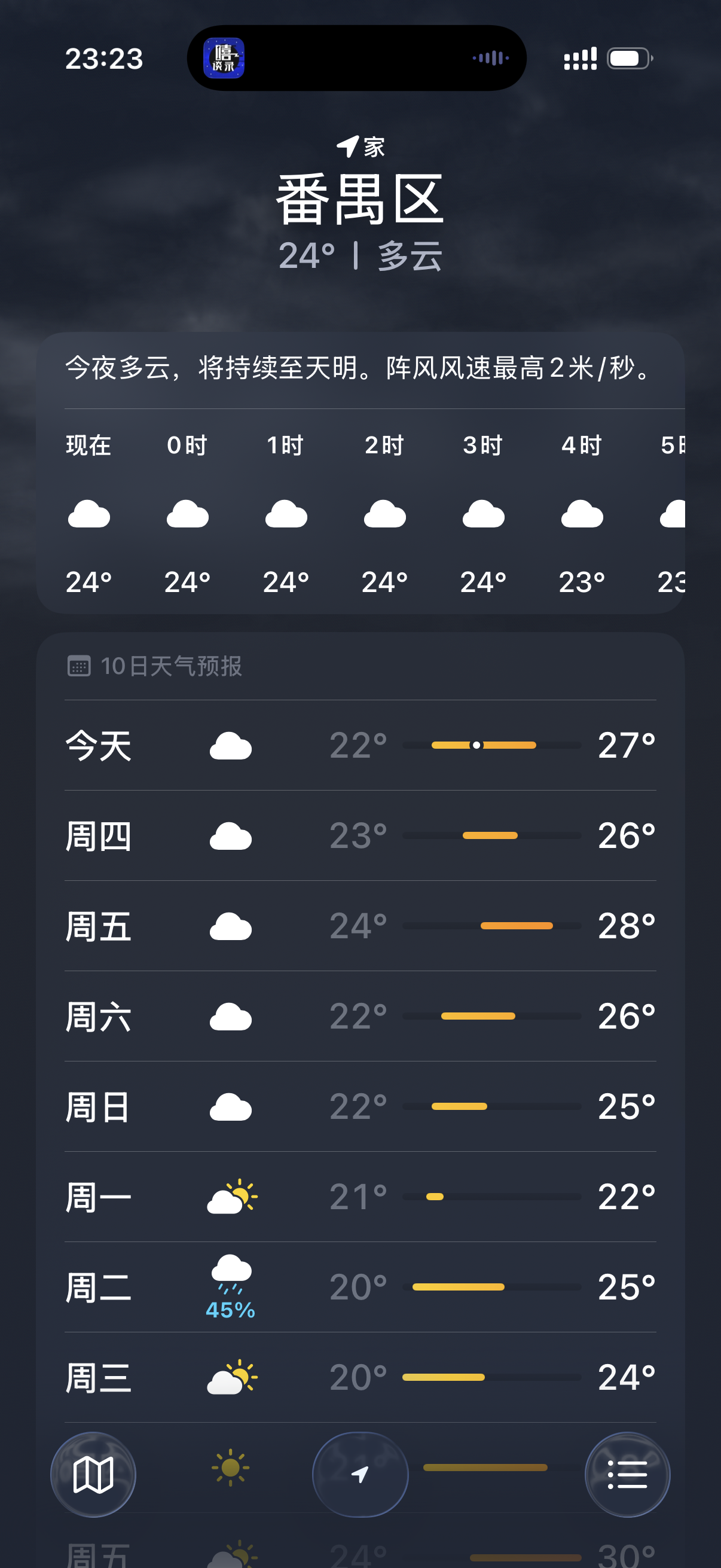Open today's (今天) forecast row
721x1568 pixels.
coord(360,745)
